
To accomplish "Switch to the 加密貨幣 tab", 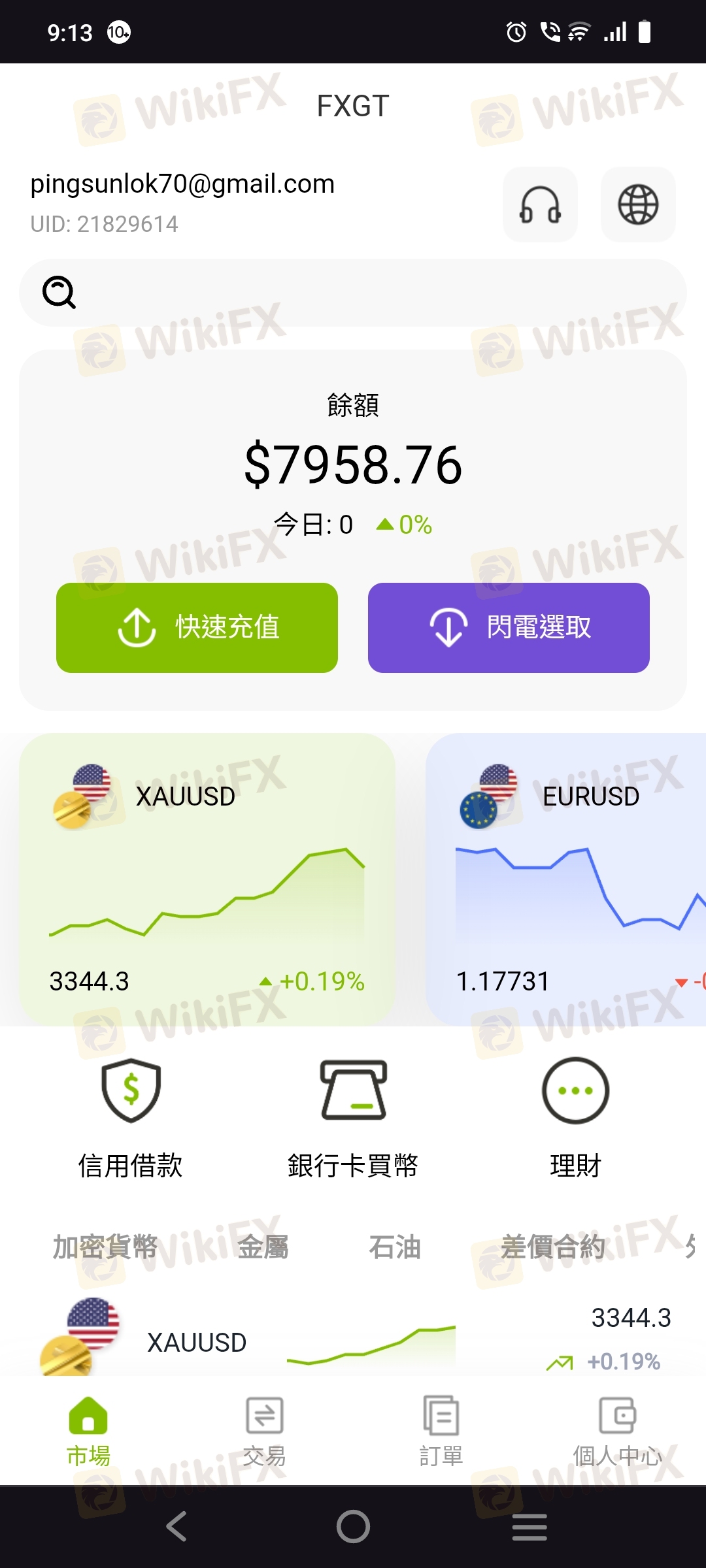I will pyautogui.click(x=105, y=1247).
